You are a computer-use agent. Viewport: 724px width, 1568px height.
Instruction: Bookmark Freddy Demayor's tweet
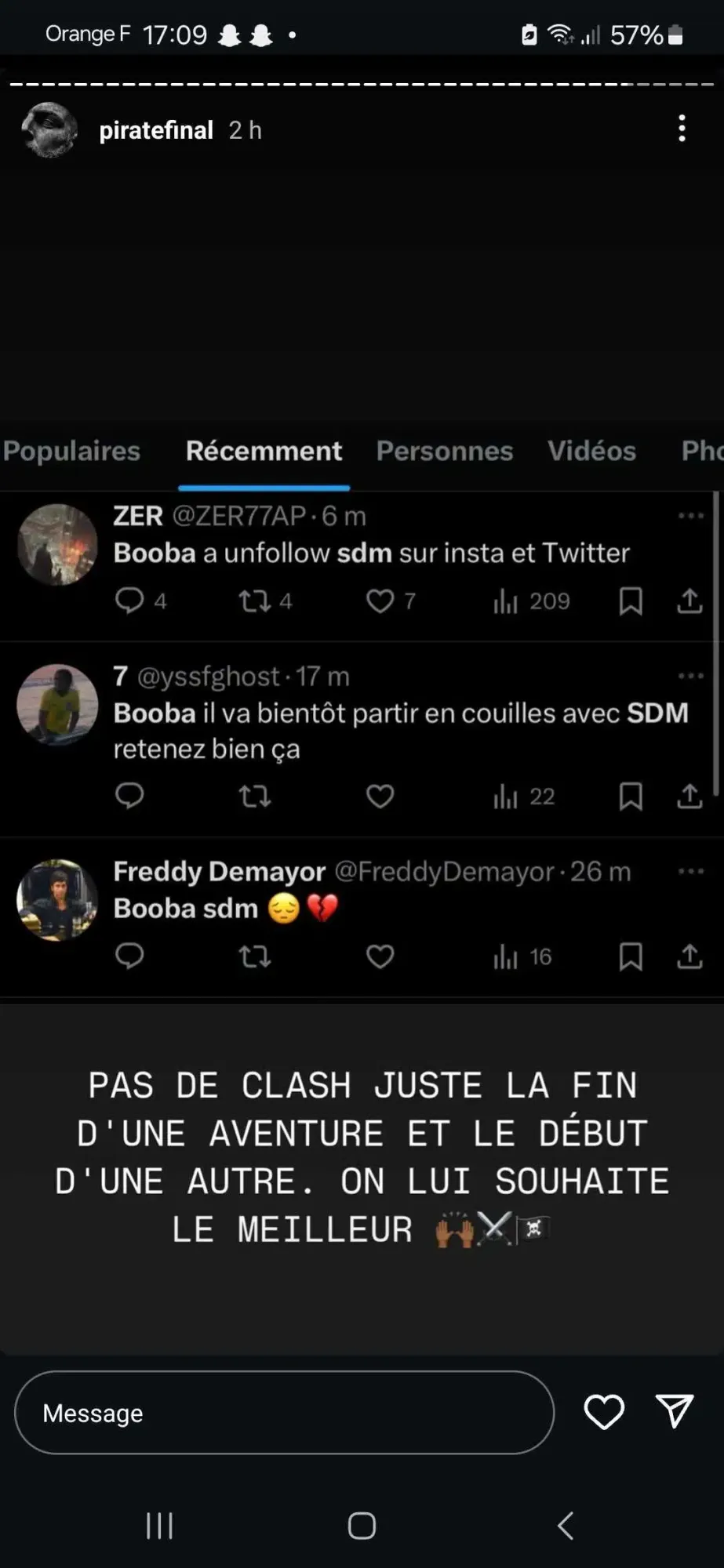coord(631,956)
